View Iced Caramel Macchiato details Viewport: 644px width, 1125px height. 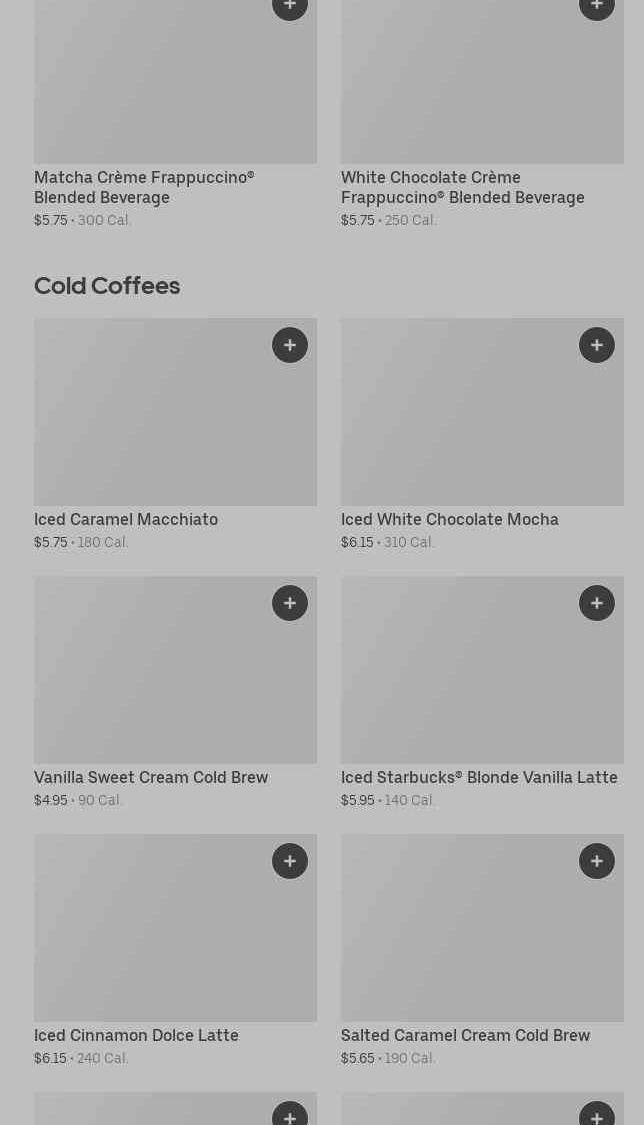tap(175, 435)
